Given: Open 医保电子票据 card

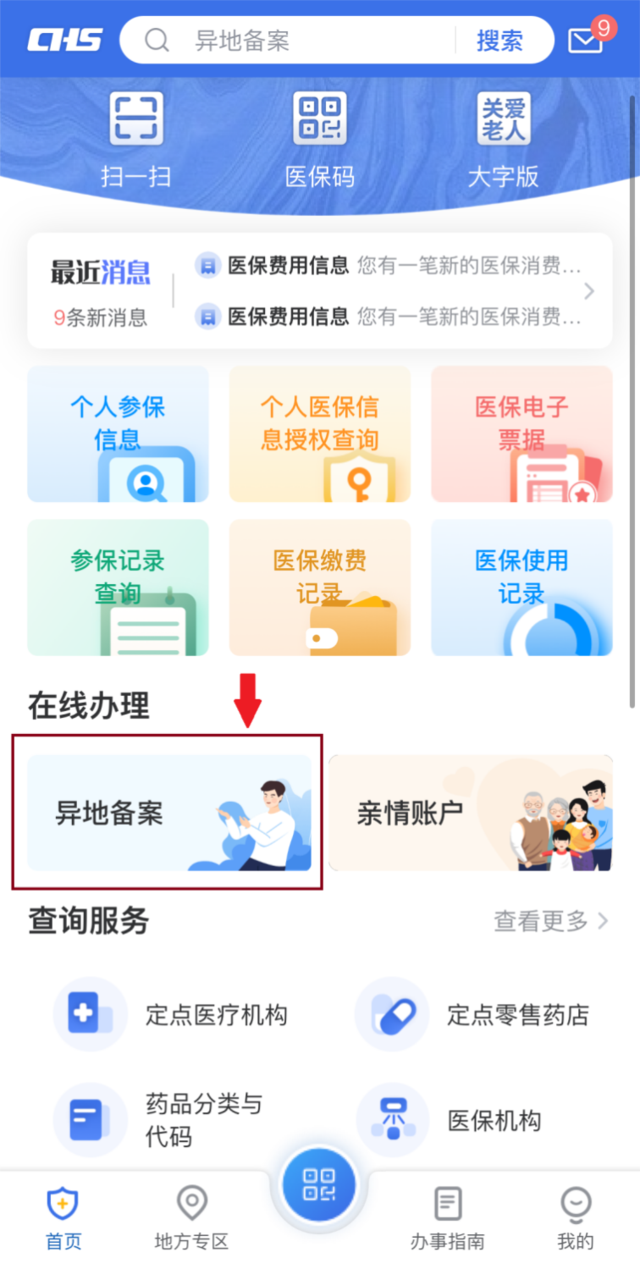Looking at the screenshot, I should click(521, 434).
